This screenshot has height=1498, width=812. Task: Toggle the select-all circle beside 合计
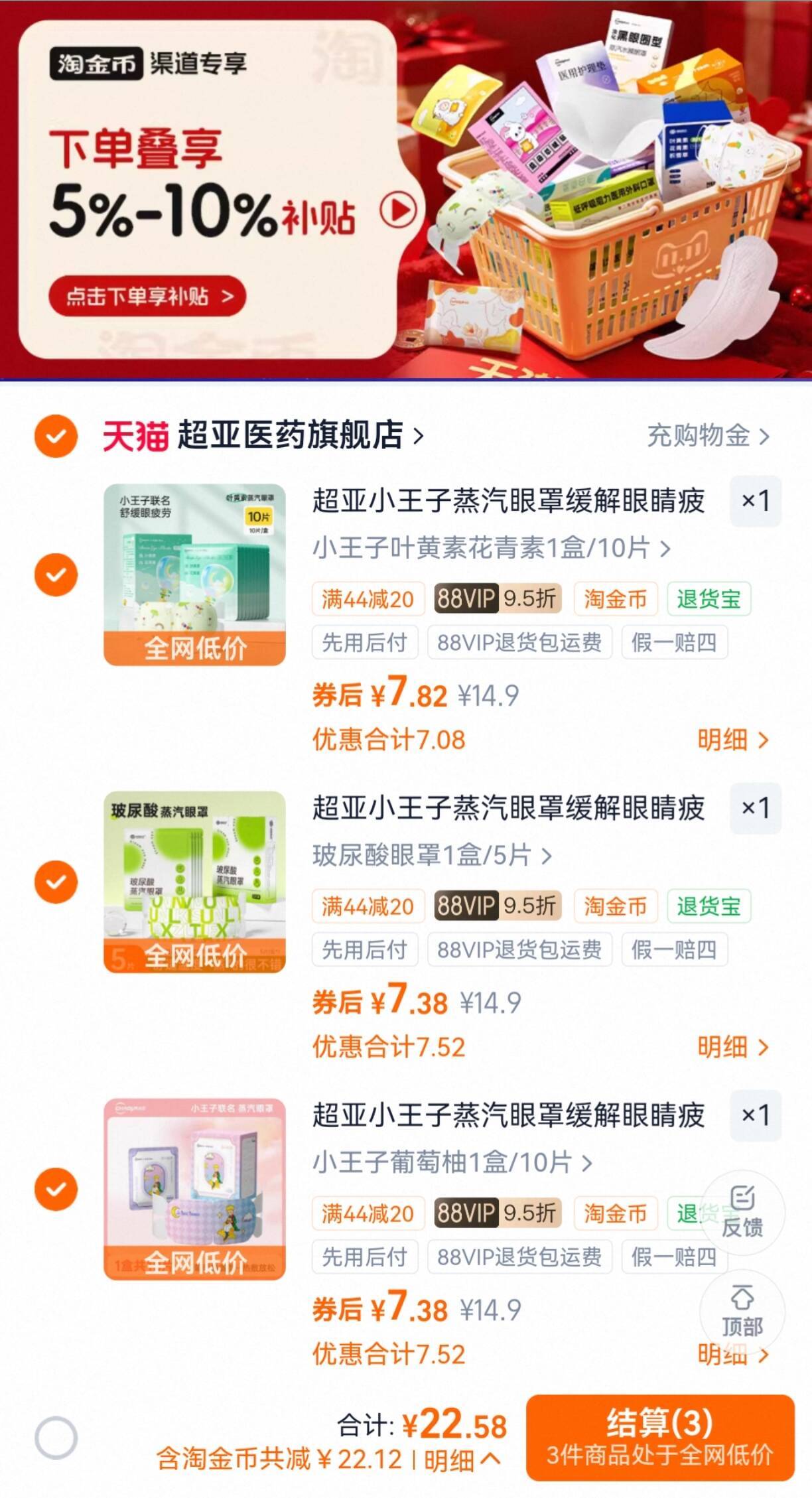click(x=56, y=1438)
